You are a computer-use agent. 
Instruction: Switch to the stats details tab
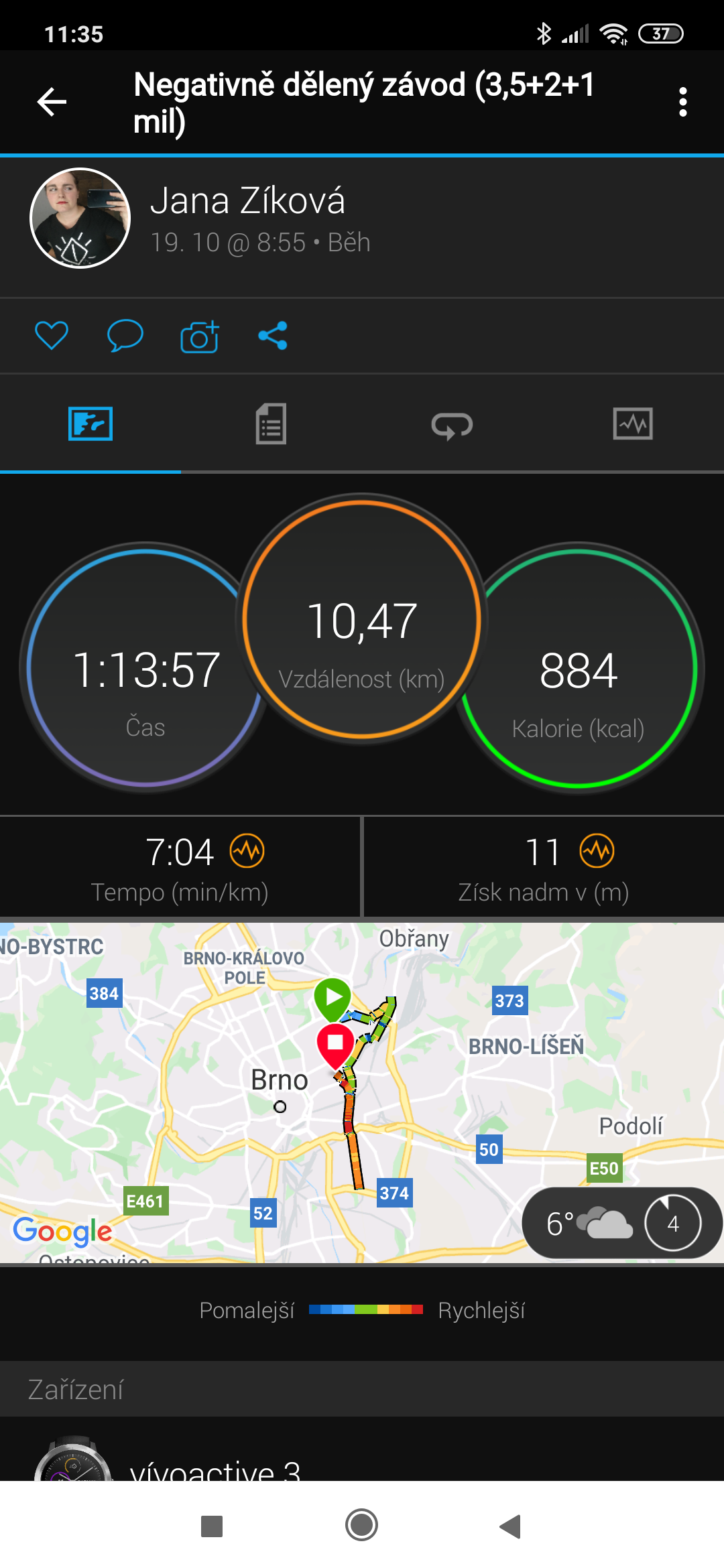(x=271, y=423)
